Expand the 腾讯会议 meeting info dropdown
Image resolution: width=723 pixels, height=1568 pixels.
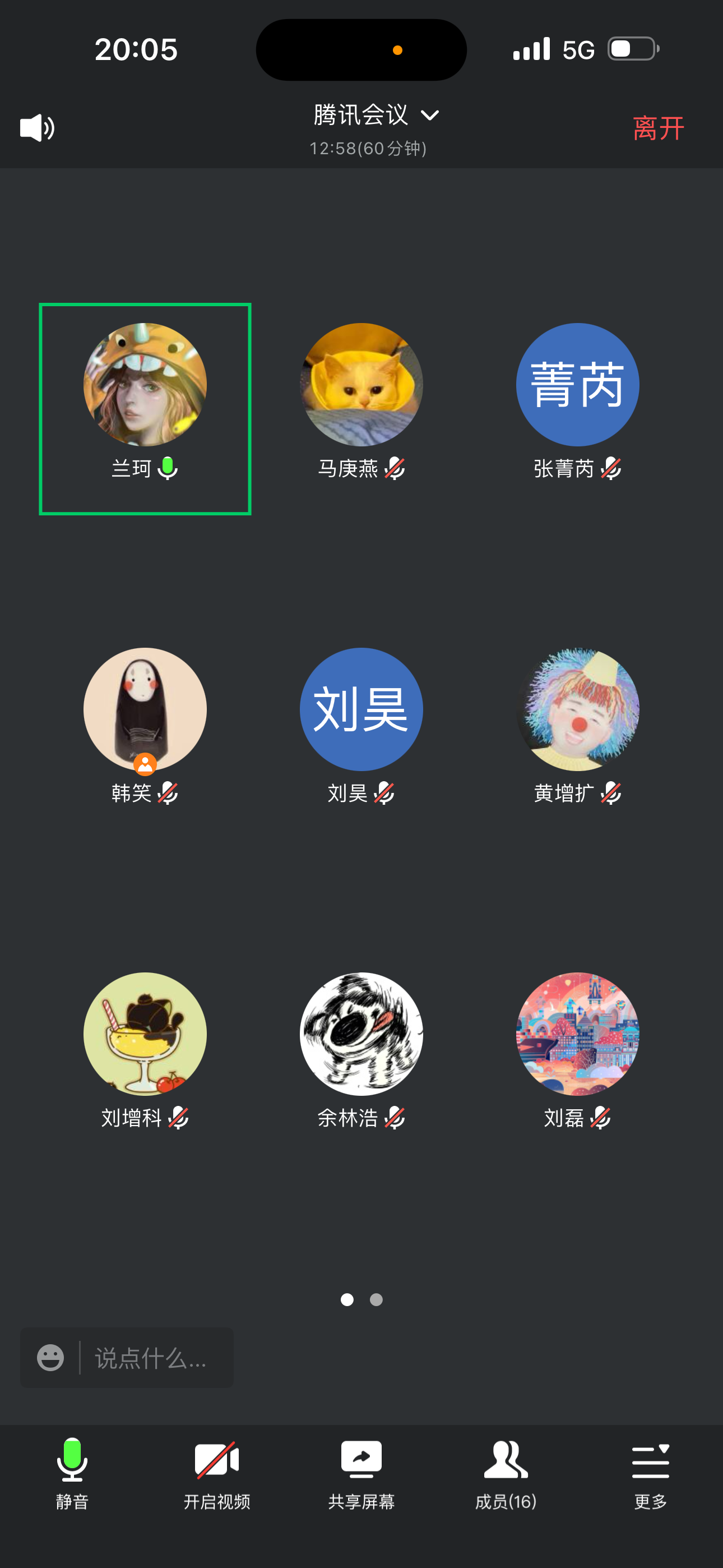click(x=376, y=116)
